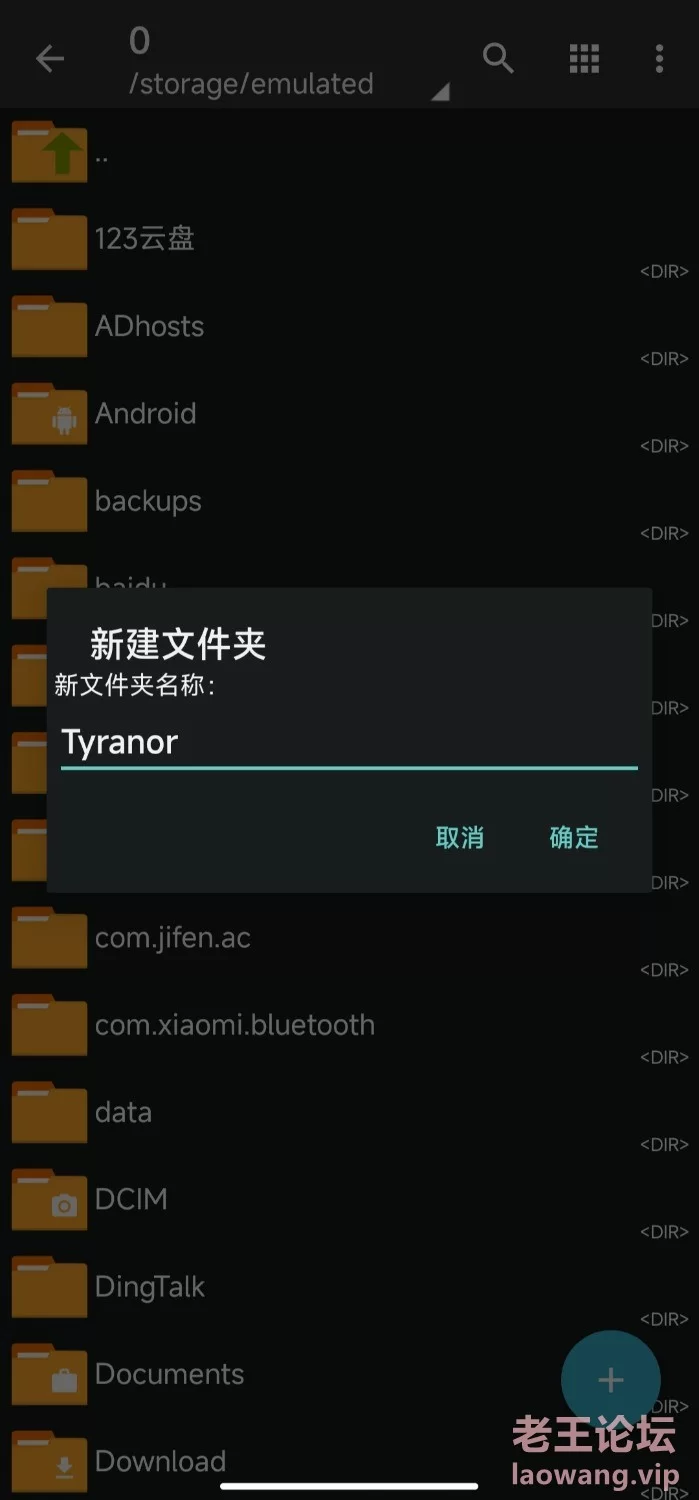Image resolution: width=699 pixels, height=1500 pixels.
Task: Open the three-dot overflow menu
Action: coord(659,58)
